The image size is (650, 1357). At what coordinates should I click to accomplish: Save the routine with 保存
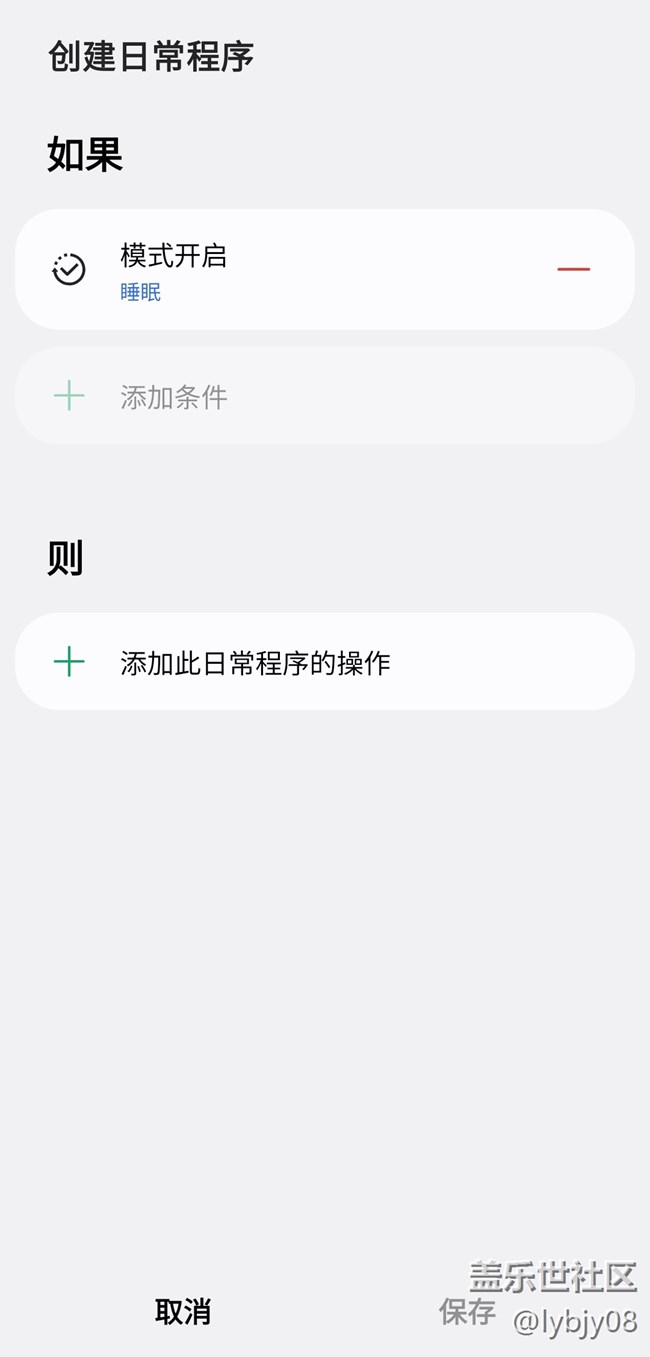click(x=467, y=1311)
